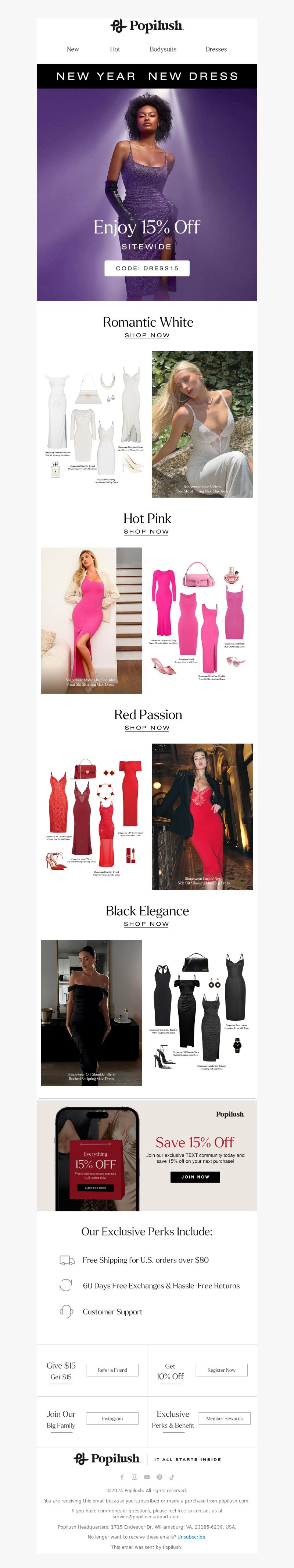Open the Instagram button
This screenshot has height=1568, width=294.
(112, 1418)
